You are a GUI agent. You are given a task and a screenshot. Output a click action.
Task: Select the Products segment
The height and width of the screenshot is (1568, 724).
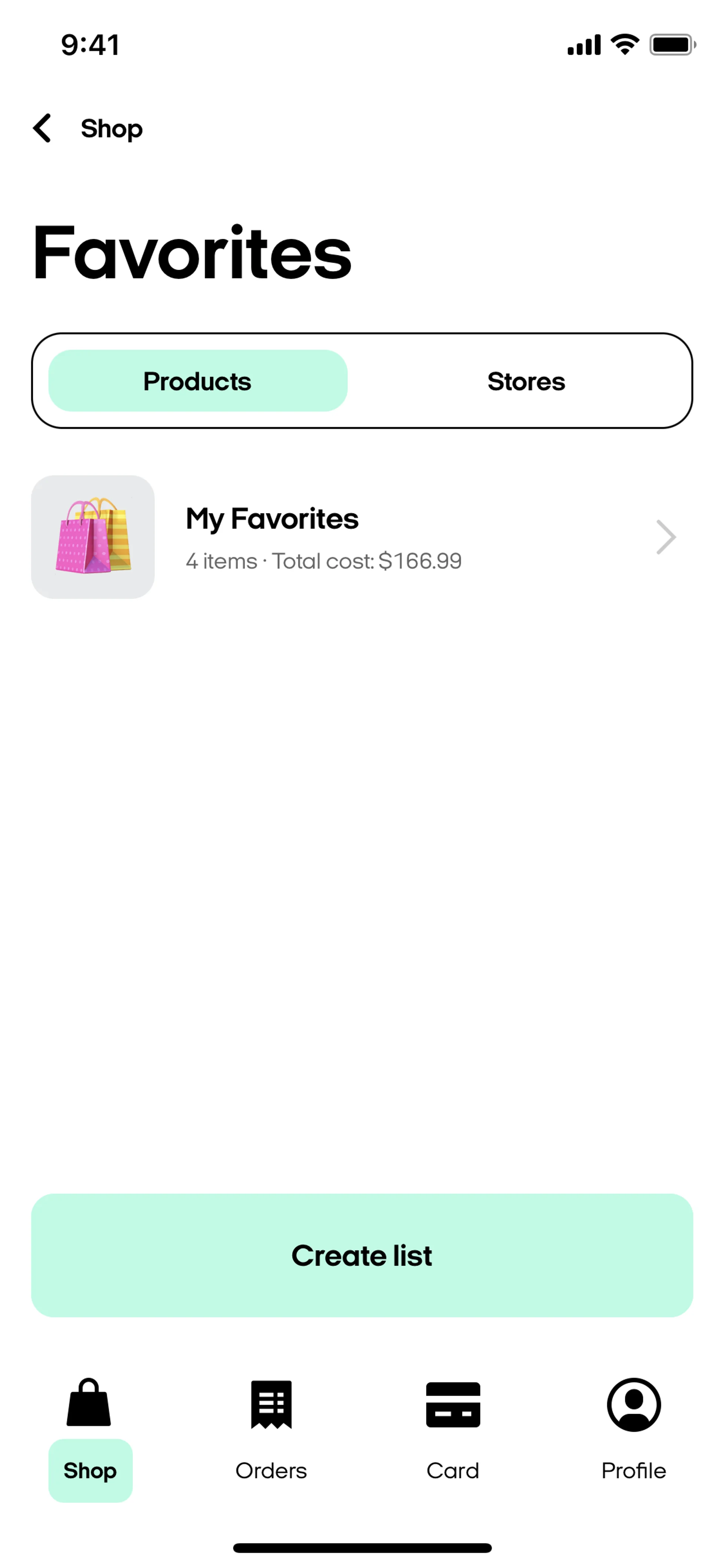tap(198, 381)
